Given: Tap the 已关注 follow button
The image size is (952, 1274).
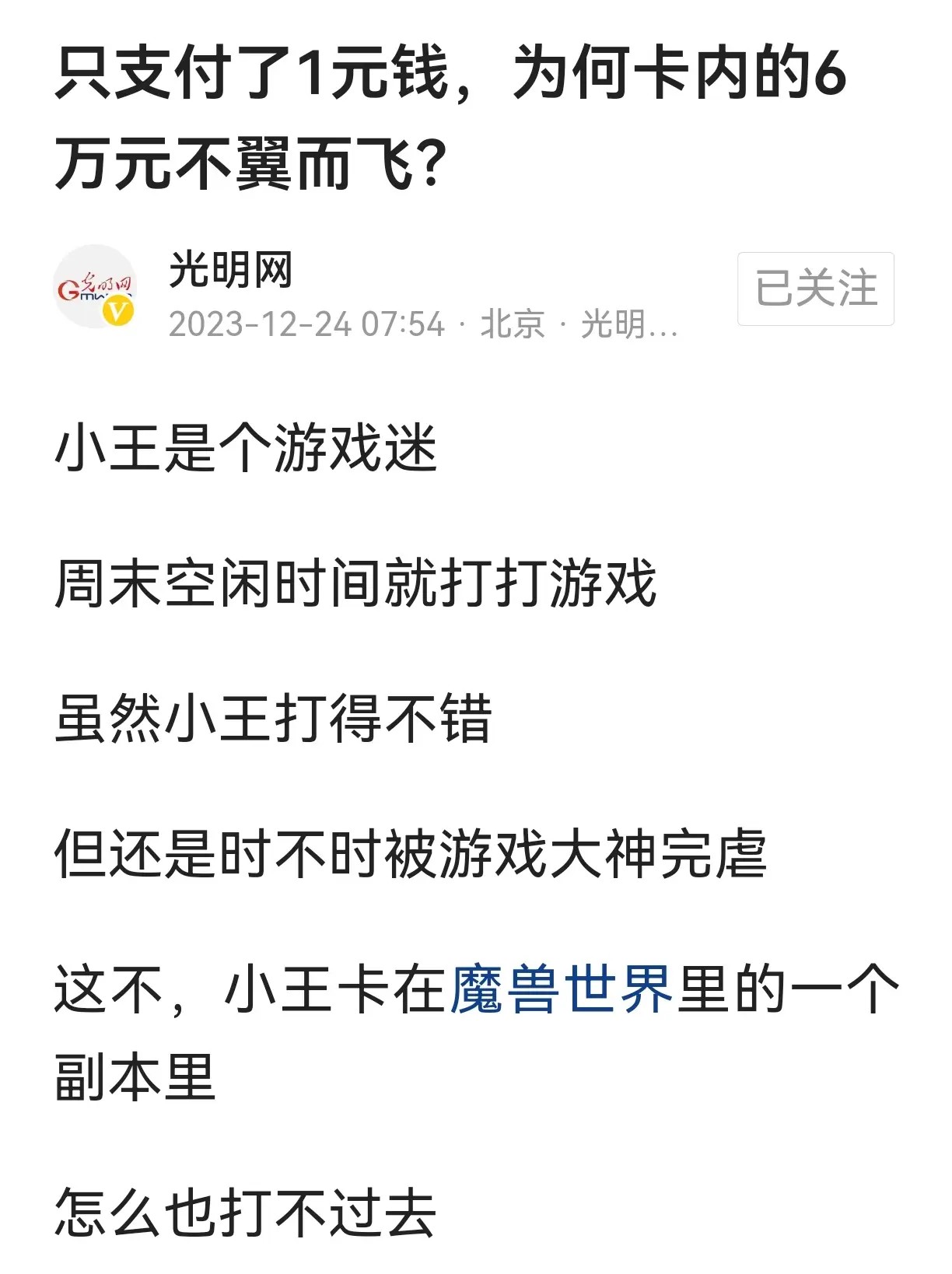Looking at the screenshot, I should [815, 289].
